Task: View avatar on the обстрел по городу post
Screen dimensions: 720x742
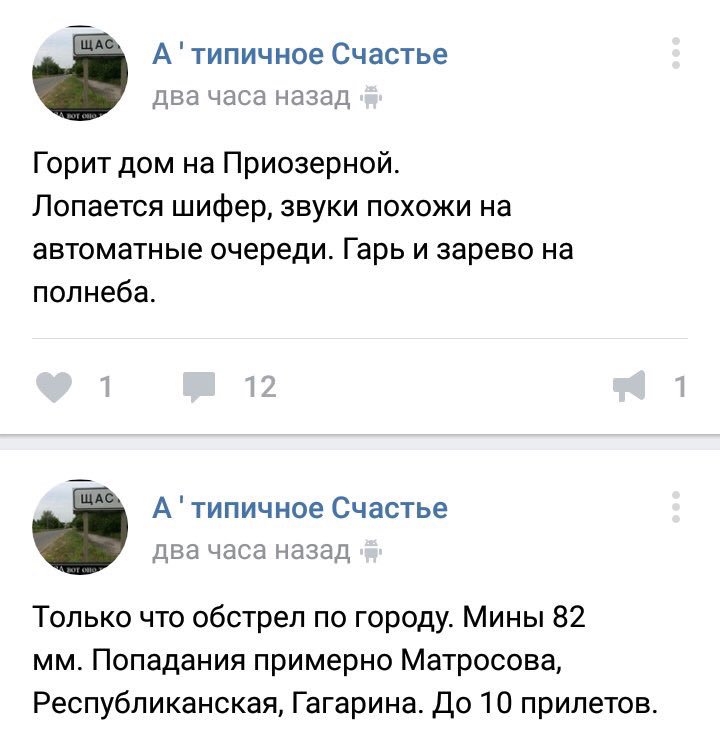Action: (80, 526)
